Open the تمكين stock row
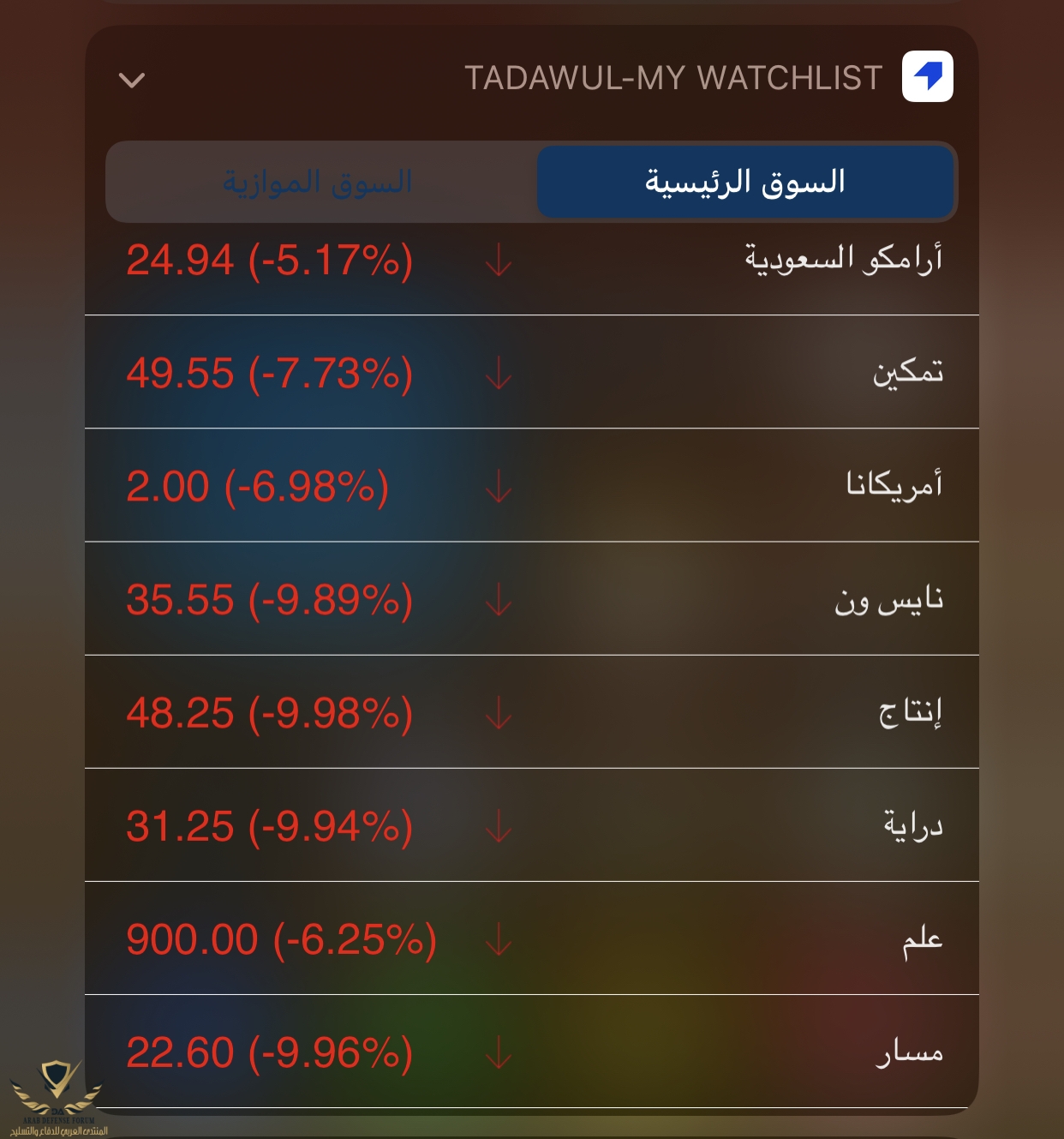This screenshot has height=1139, width=1064. pyautogui.click(x=531, y=373)
